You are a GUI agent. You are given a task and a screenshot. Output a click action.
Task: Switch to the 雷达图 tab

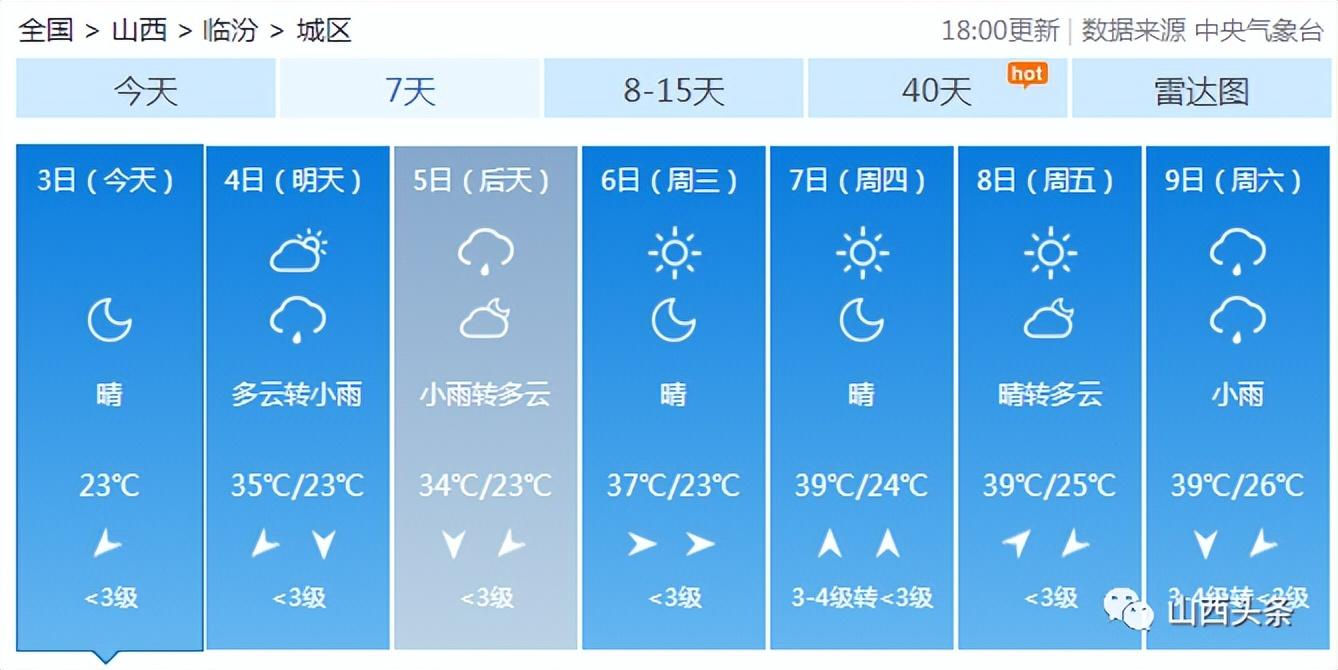[1201, 91]
